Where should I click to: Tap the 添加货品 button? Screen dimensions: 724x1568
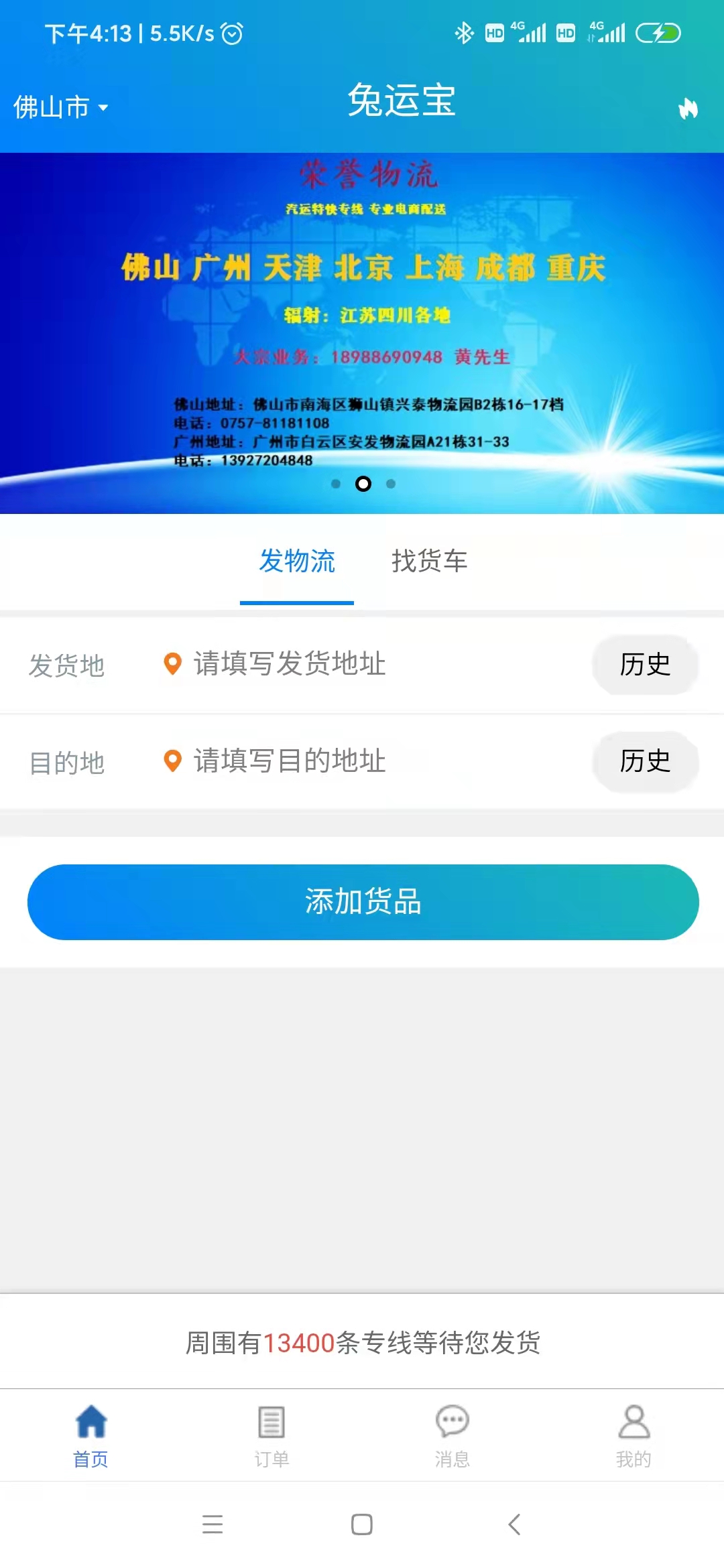tap(363, 902)
